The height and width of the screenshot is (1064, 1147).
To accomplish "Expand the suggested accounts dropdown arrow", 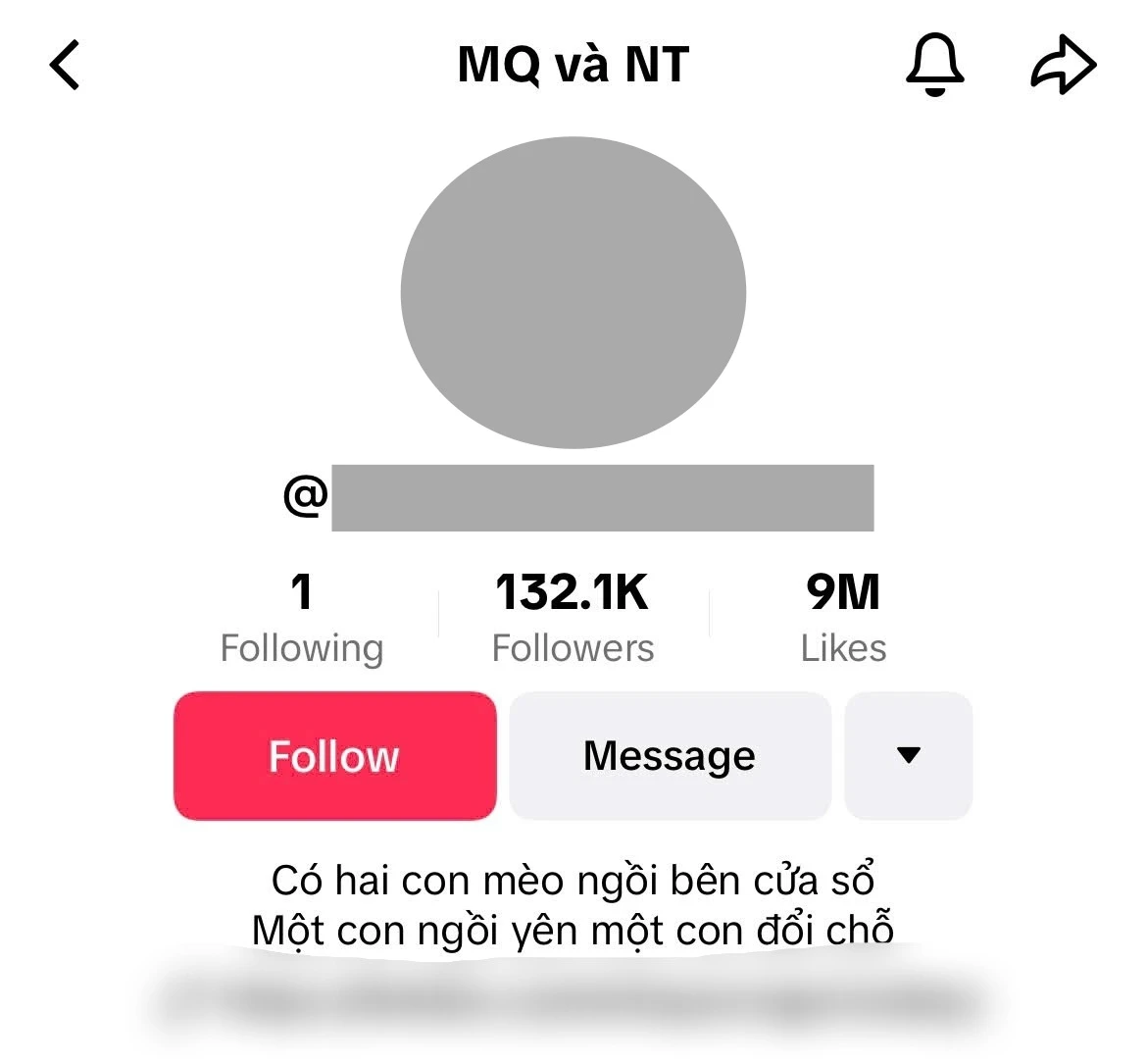I will (908, 756).
